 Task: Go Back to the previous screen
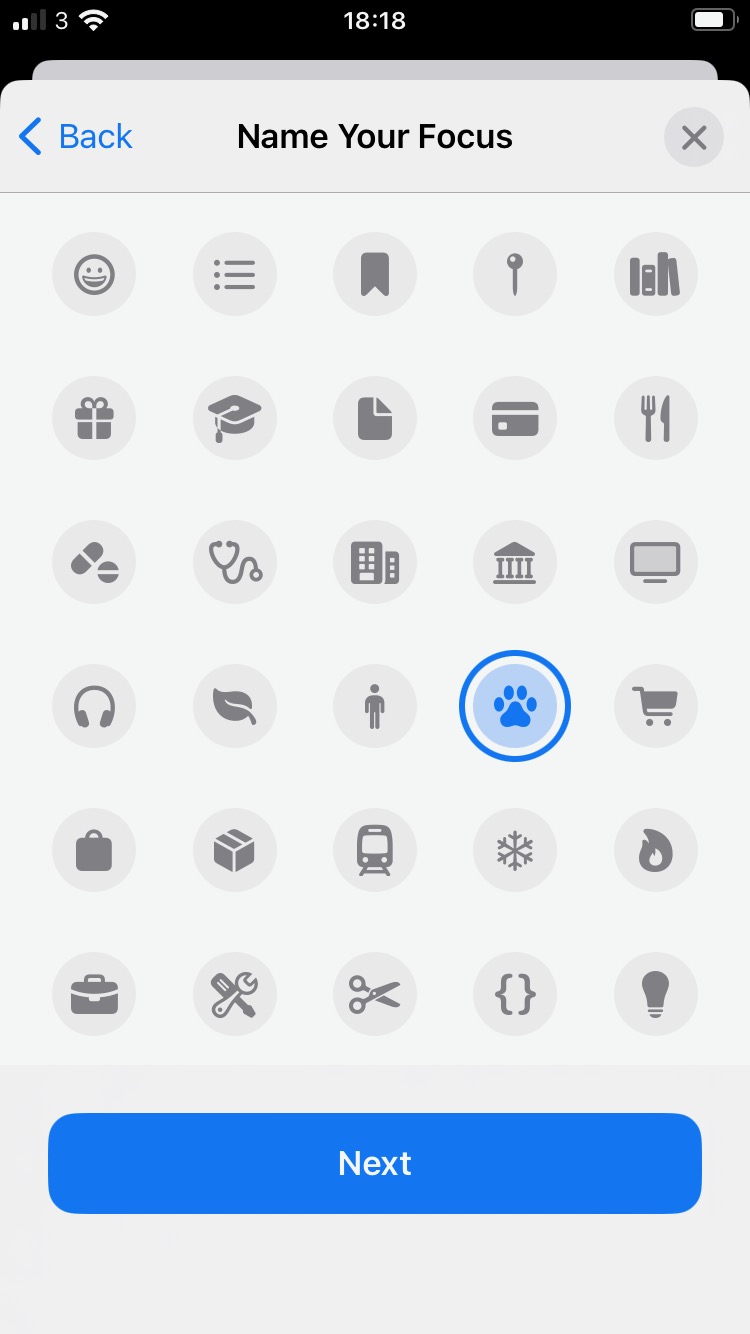tap(74, 136)
